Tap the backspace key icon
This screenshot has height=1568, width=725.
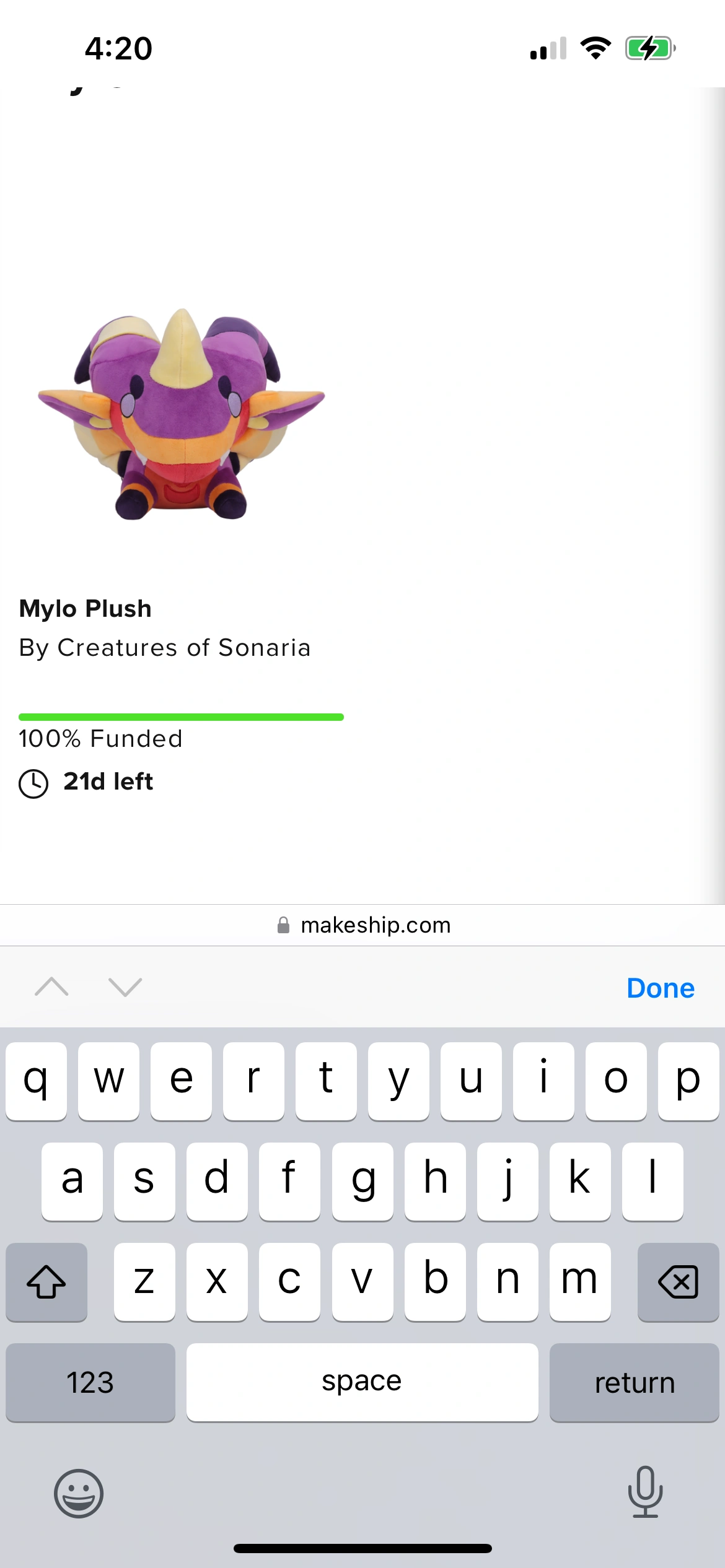click(678, 1283)
